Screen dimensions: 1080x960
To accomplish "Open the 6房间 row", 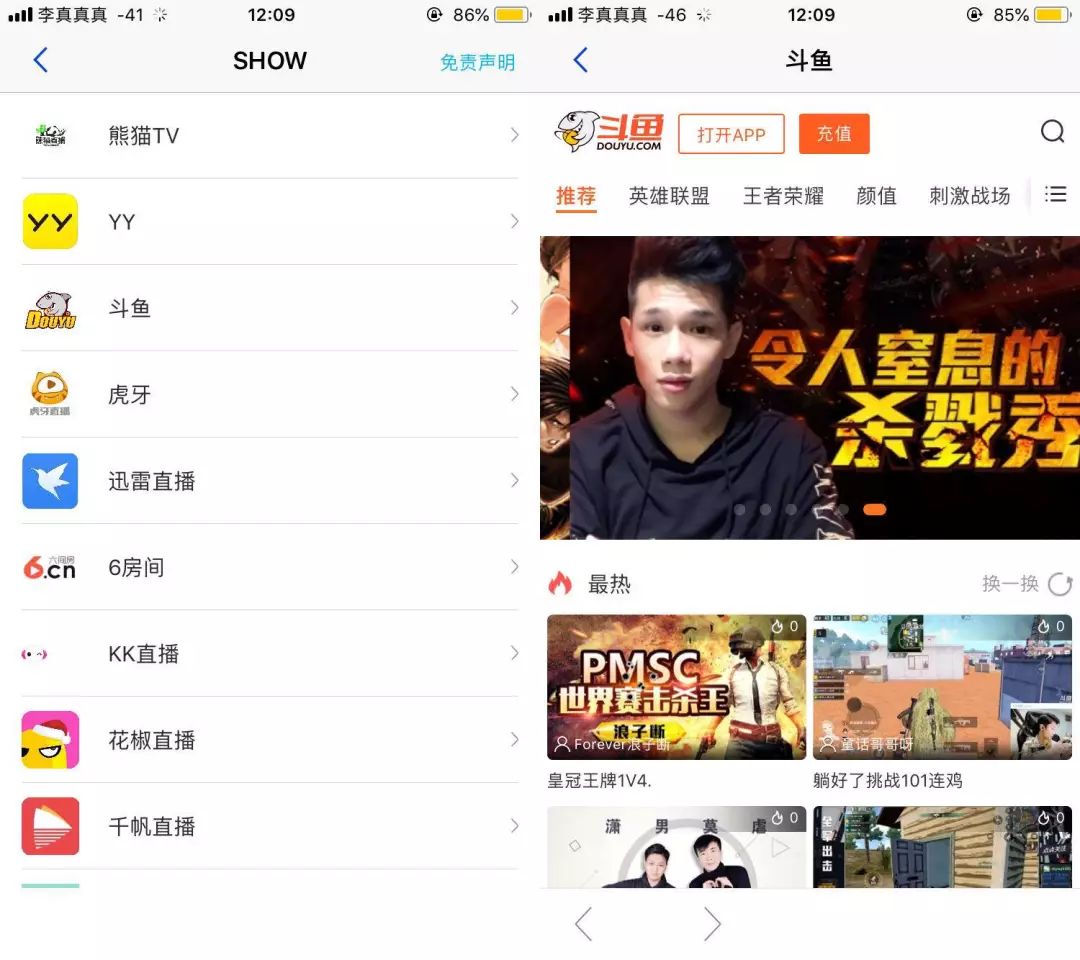I will [x=270, y=567].
